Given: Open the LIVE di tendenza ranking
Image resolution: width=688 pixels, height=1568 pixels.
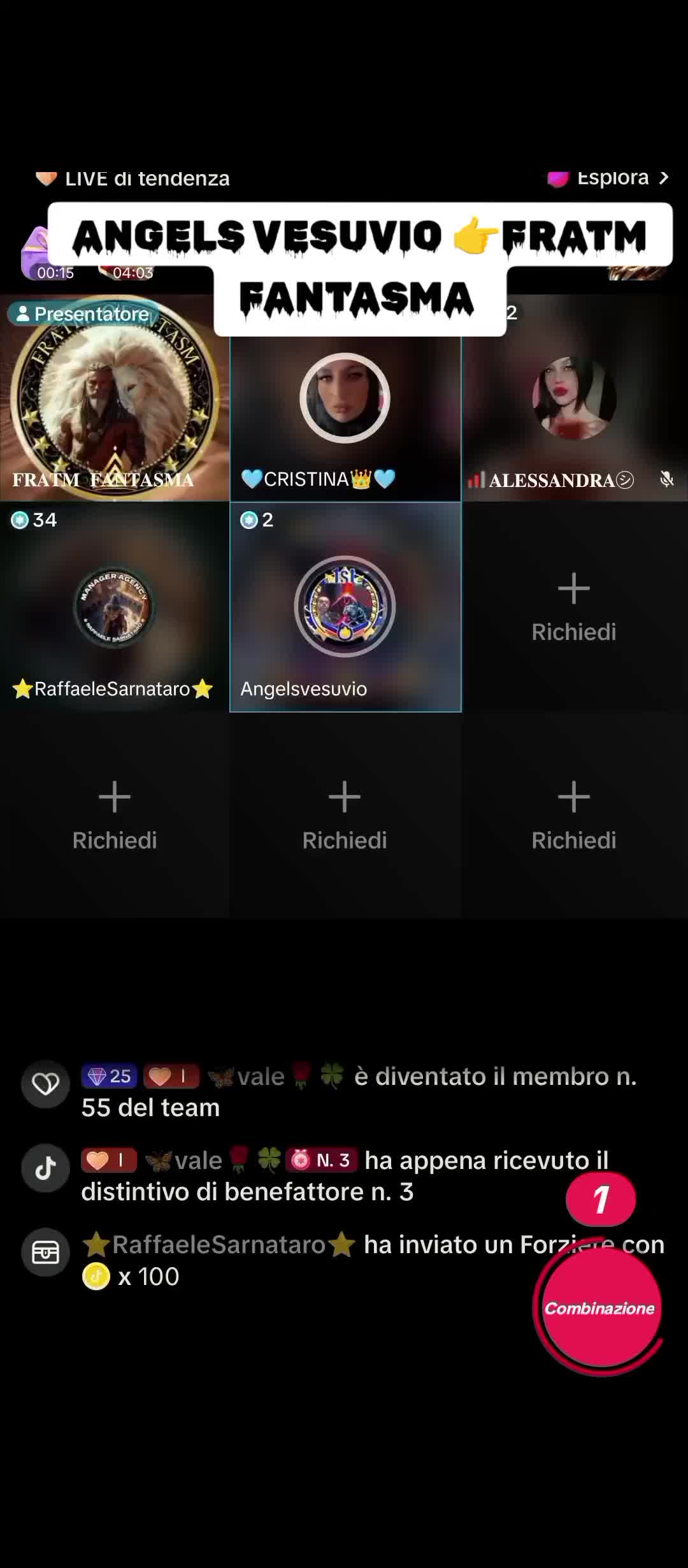Looking at the screenshot, I should point(133,178).
